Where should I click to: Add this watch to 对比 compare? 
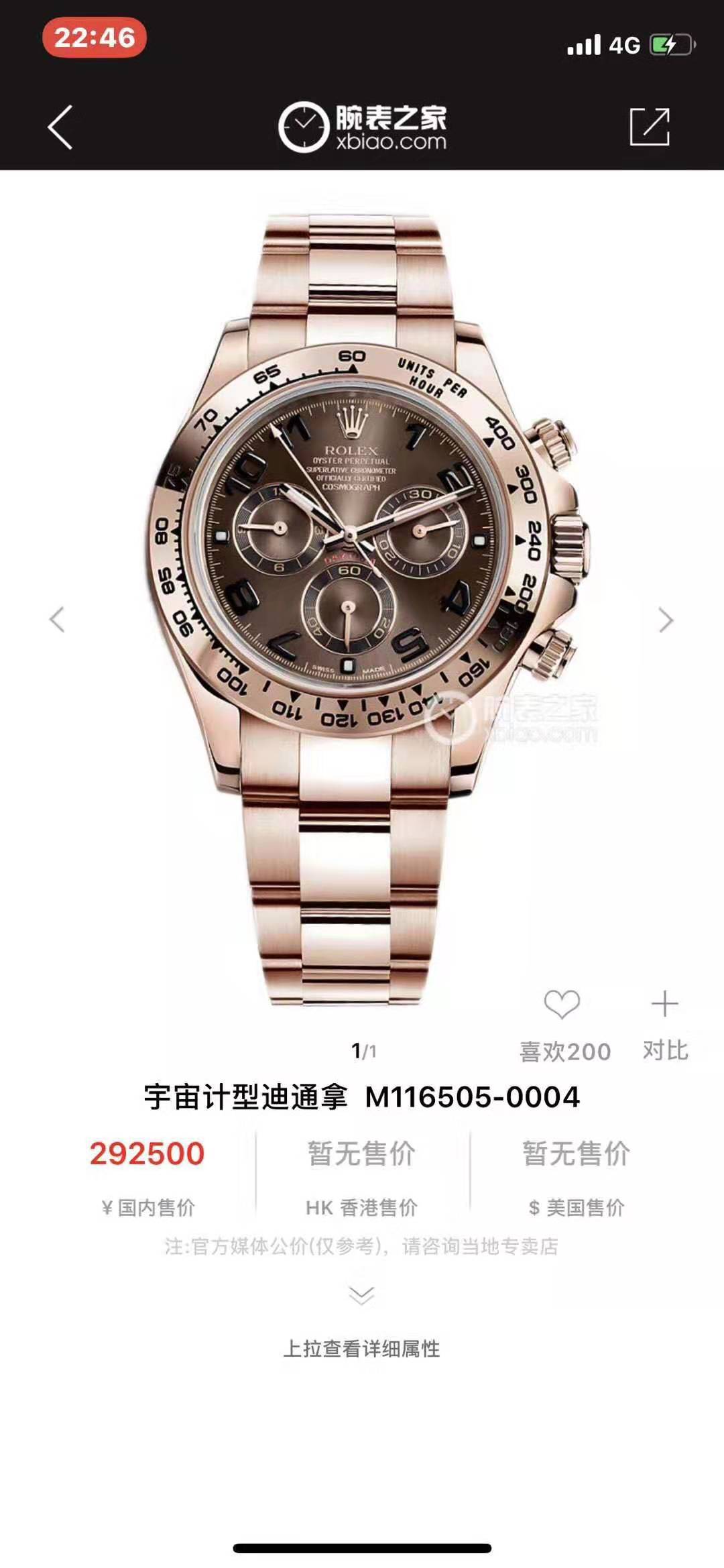pos(665,1005)
